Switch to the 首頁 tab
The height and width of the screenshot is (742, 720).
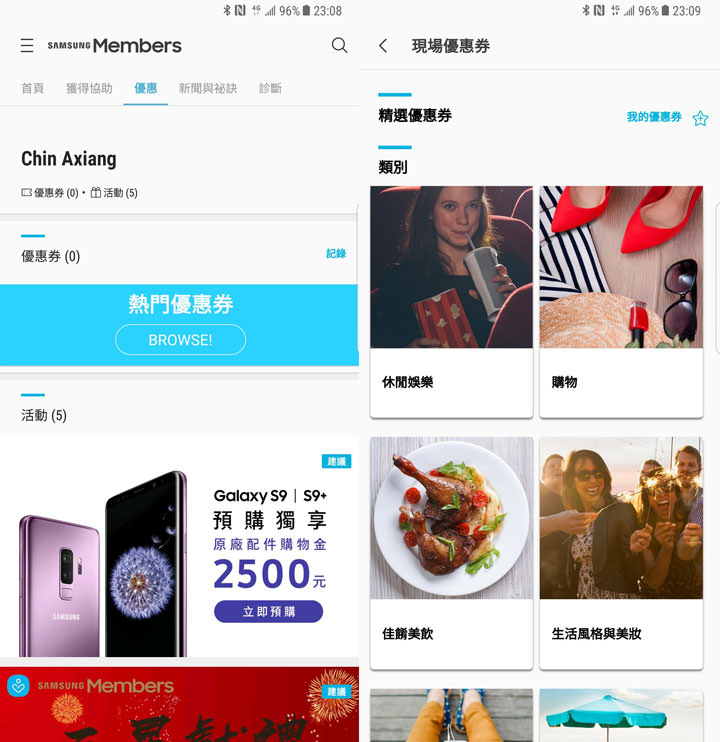[x=32, y=88]
